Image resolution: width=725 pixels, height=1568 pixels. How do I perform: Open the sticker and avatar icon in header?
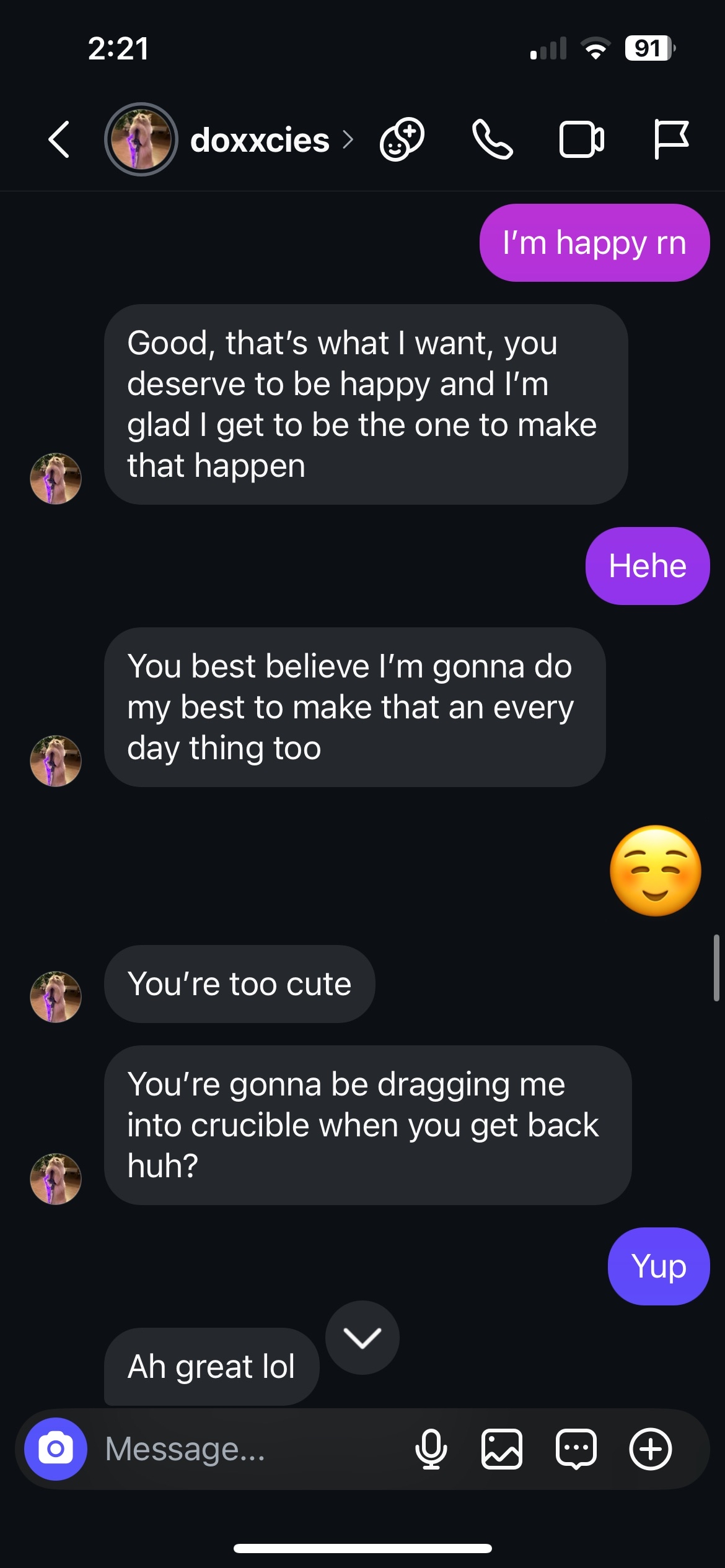pyautogui.click(x=402, y=139)
